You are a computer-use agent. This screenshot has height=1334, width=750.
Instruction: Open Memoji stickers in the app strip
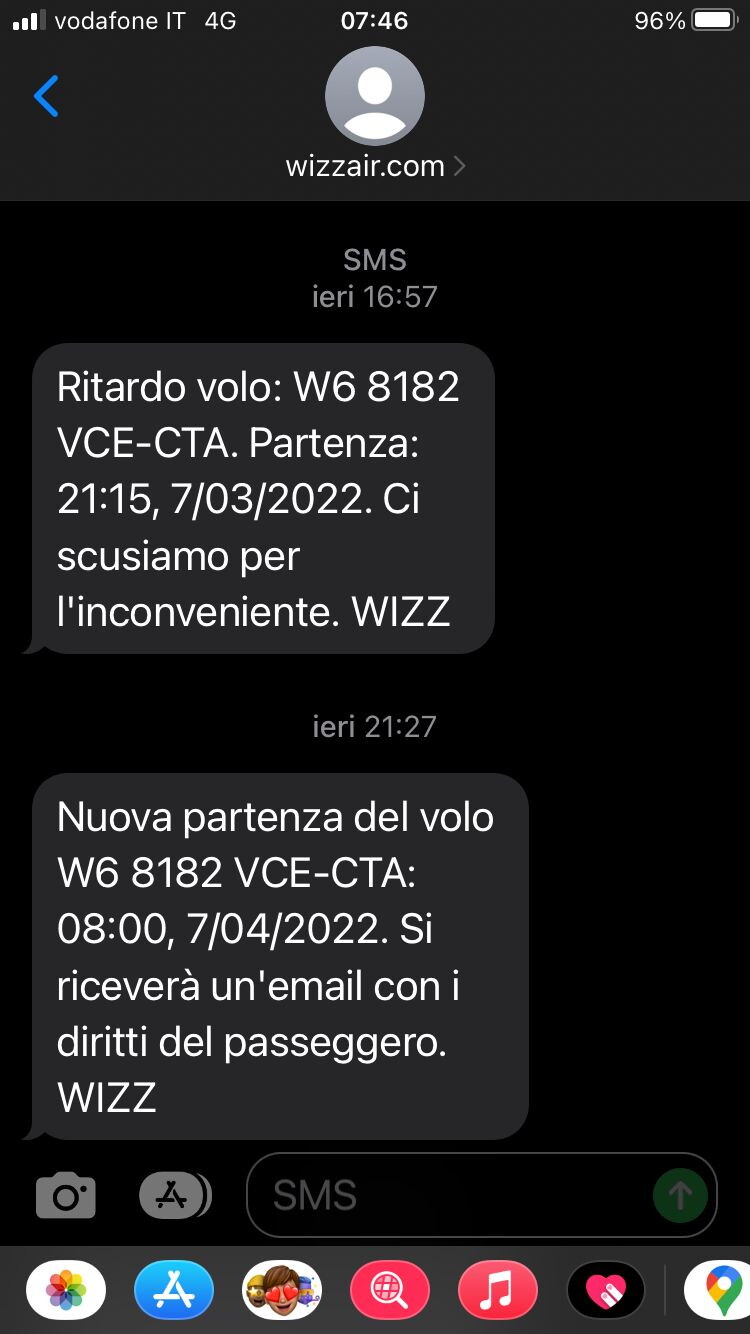click(x=282, y=1290)
